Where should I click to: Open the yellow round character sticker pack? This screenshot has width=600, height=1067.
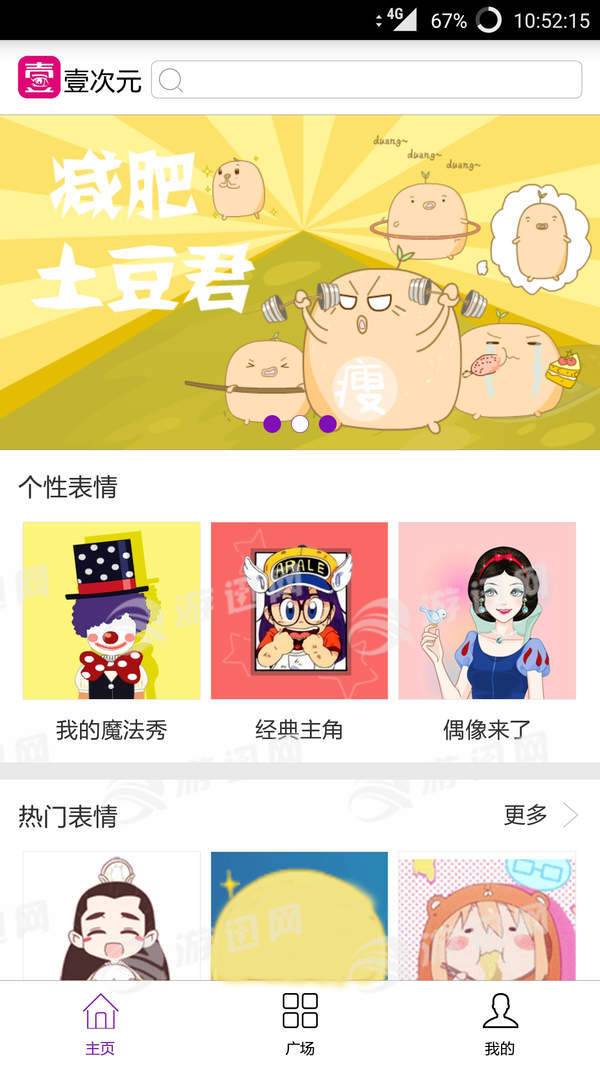[x=299, y=915]
